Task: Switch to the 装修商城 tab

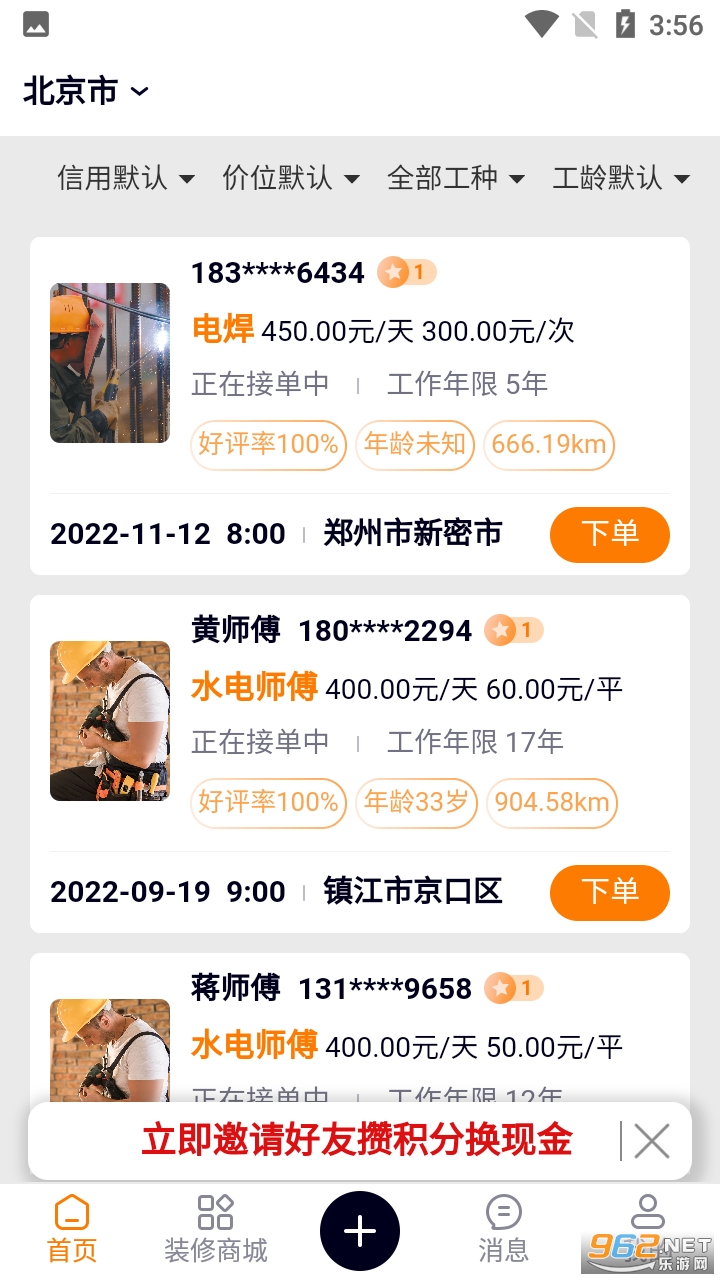Action: click(x=216, y=1230)
